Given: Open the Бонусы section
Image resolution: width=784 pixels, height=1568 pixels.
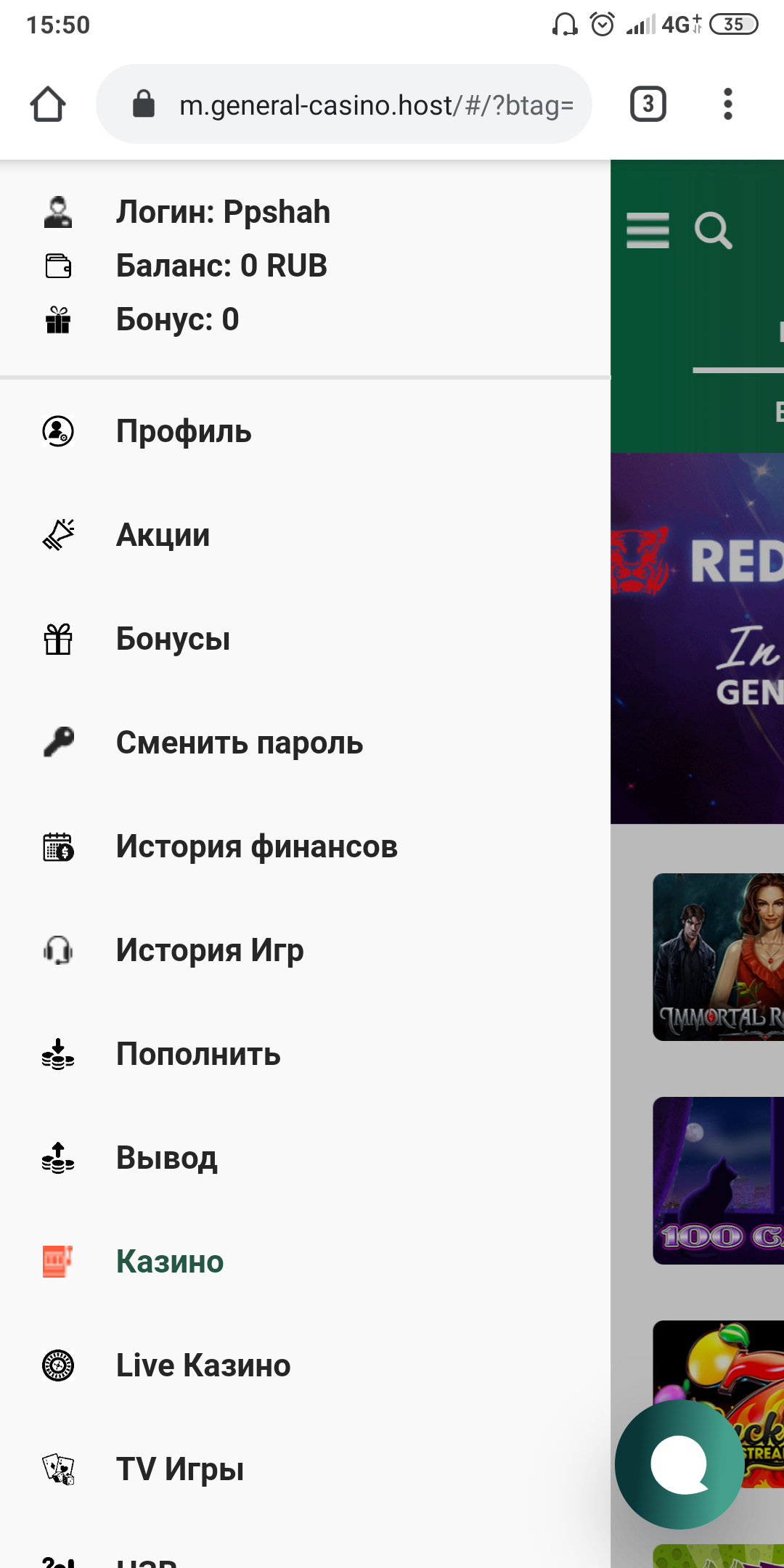Looking at the screenshot, I should (173, 638).
